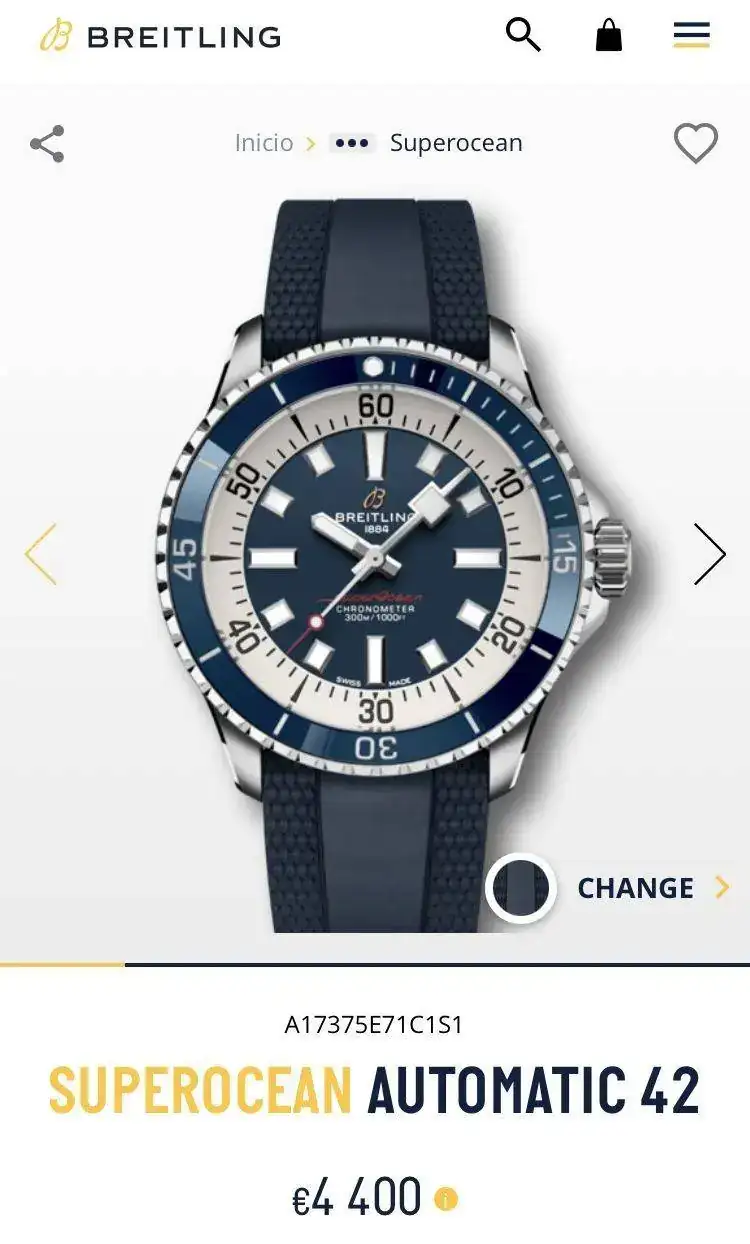Share this Superocean watch
Image resolution: width=750 pixels, height=1244 pixels.
pyautogui.click(x=47, y=144)
